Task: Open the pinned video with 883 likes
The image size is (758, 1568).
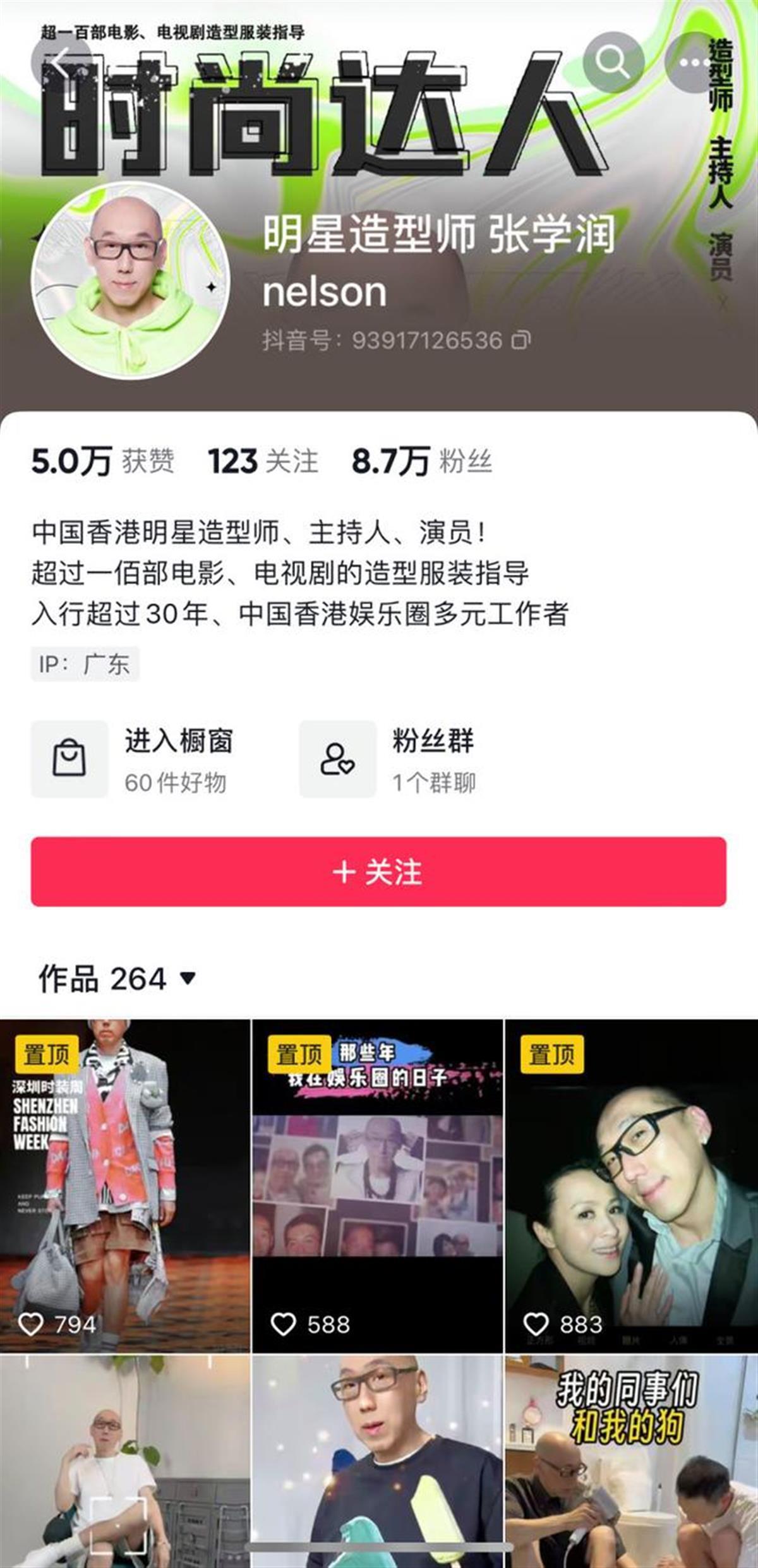Action: [x=631, y=1186]
